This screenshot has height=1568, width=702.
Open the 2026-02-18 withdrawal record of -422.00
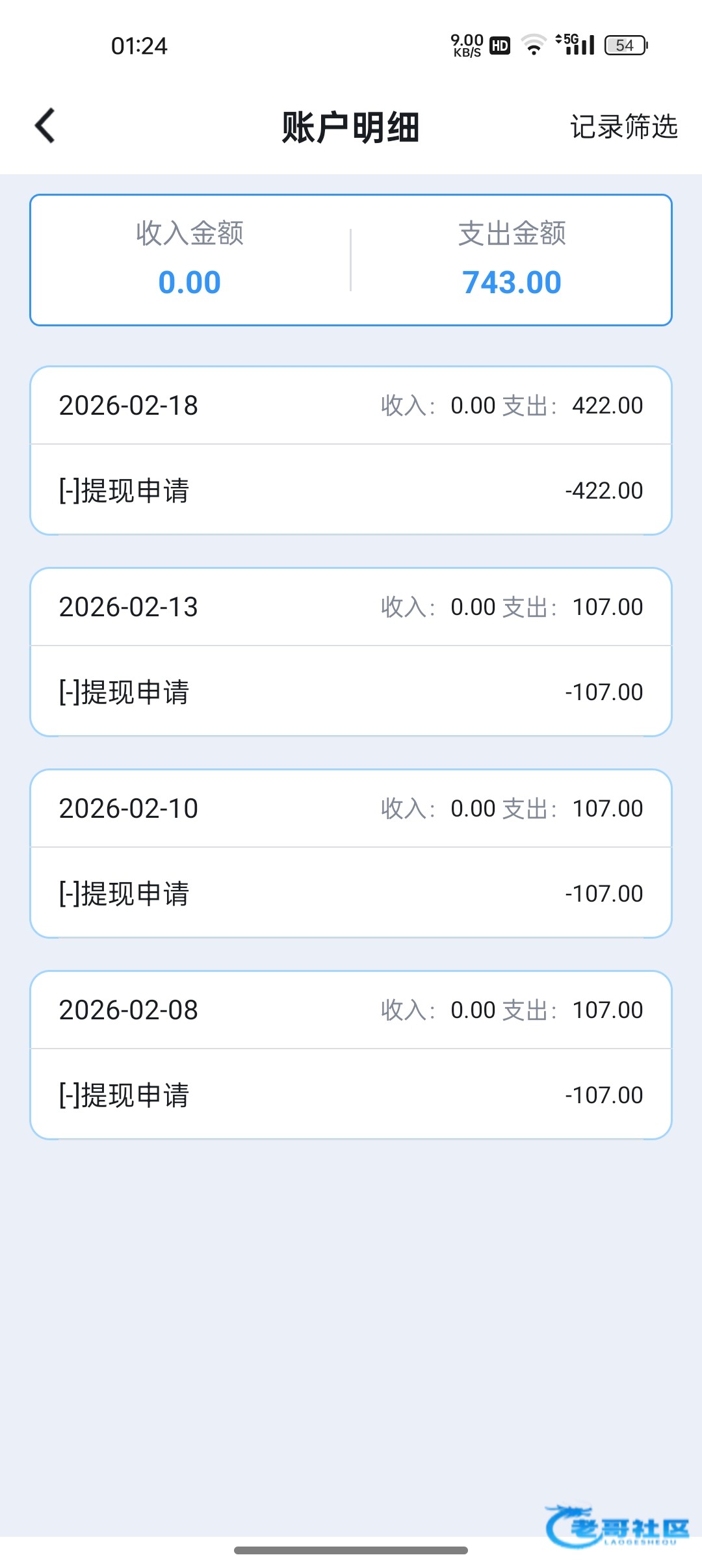(351, 490)
